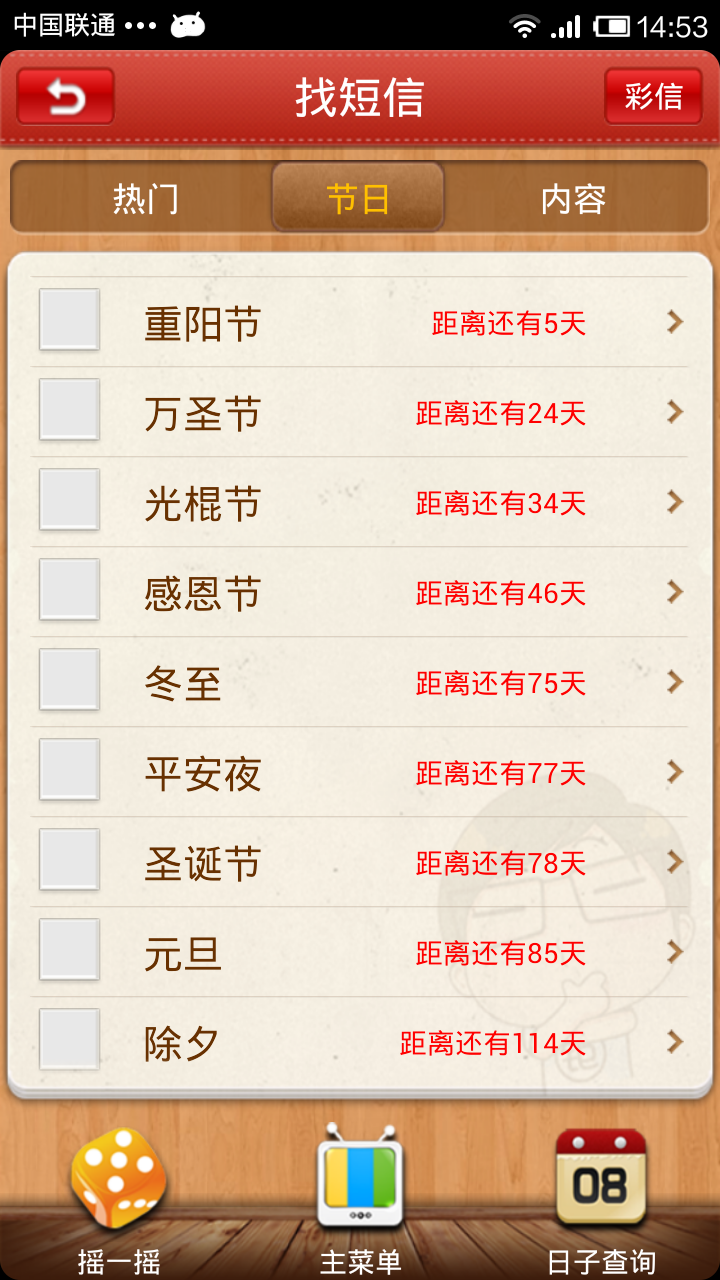Open 冬至 holiday messages

359,682
